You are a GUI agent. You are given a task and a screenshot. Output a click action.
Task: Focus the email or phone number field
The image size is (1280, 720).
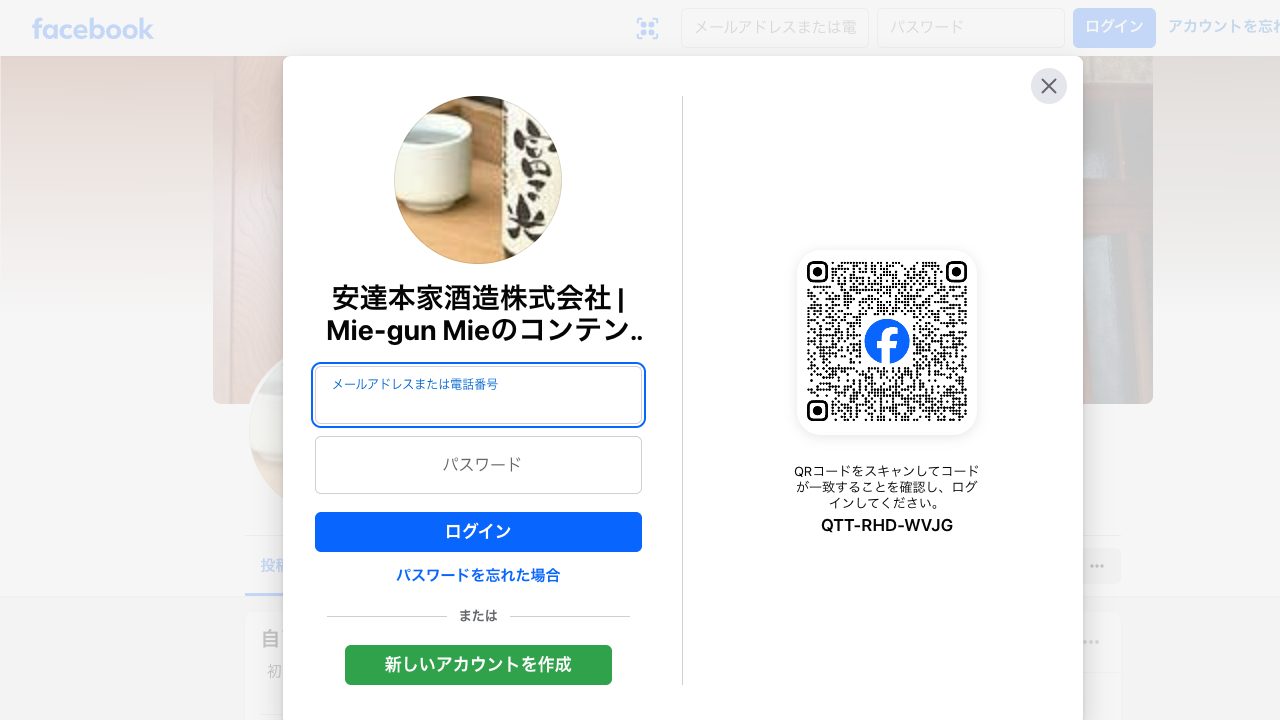click(478, 395)
